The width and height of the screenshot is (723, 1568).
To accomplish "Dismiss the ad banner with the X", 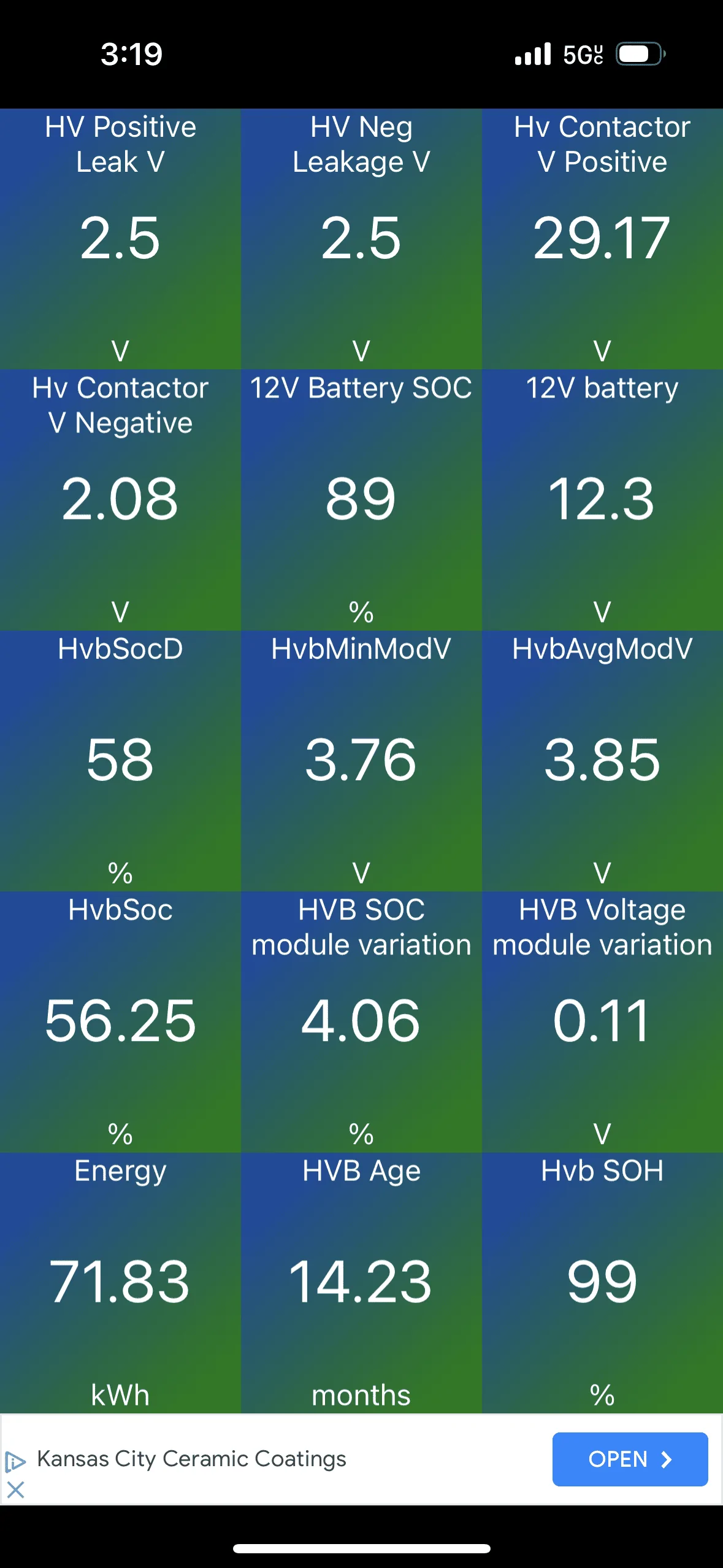I will (16, 1489).
